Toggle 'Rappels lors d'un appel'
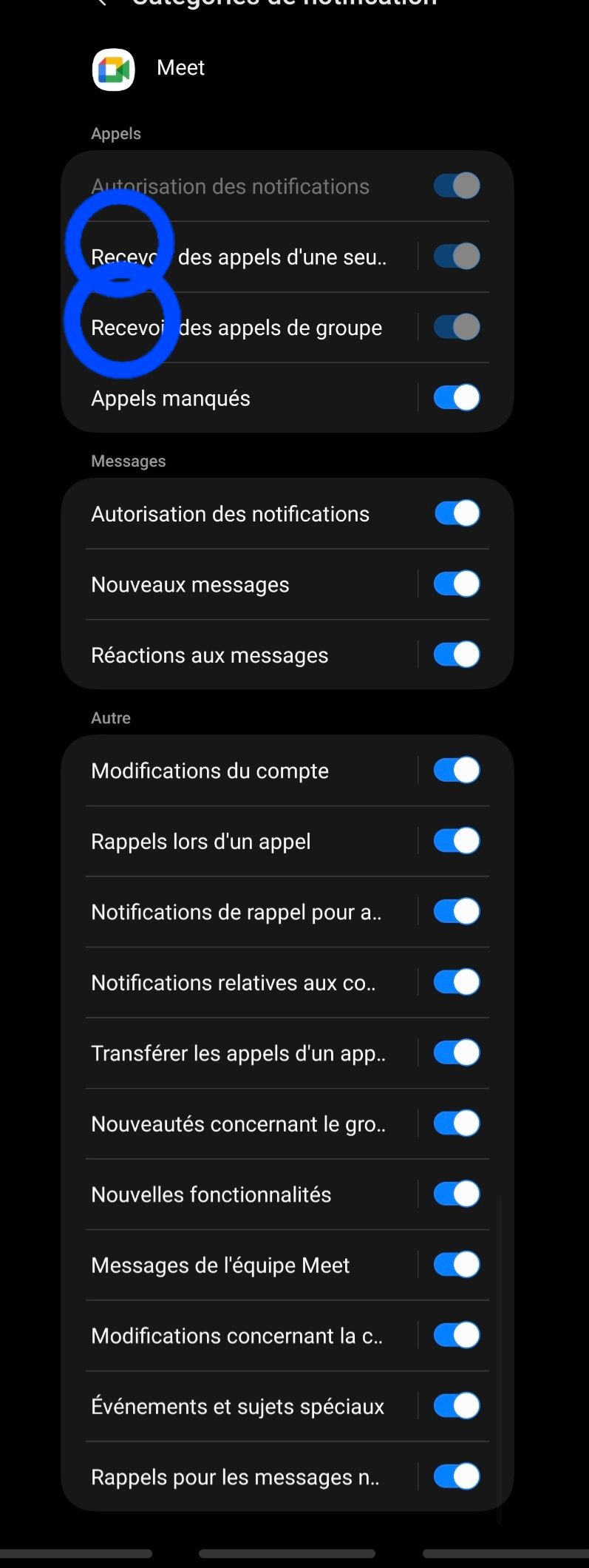 pyautogui.click(x=455, y=840)
